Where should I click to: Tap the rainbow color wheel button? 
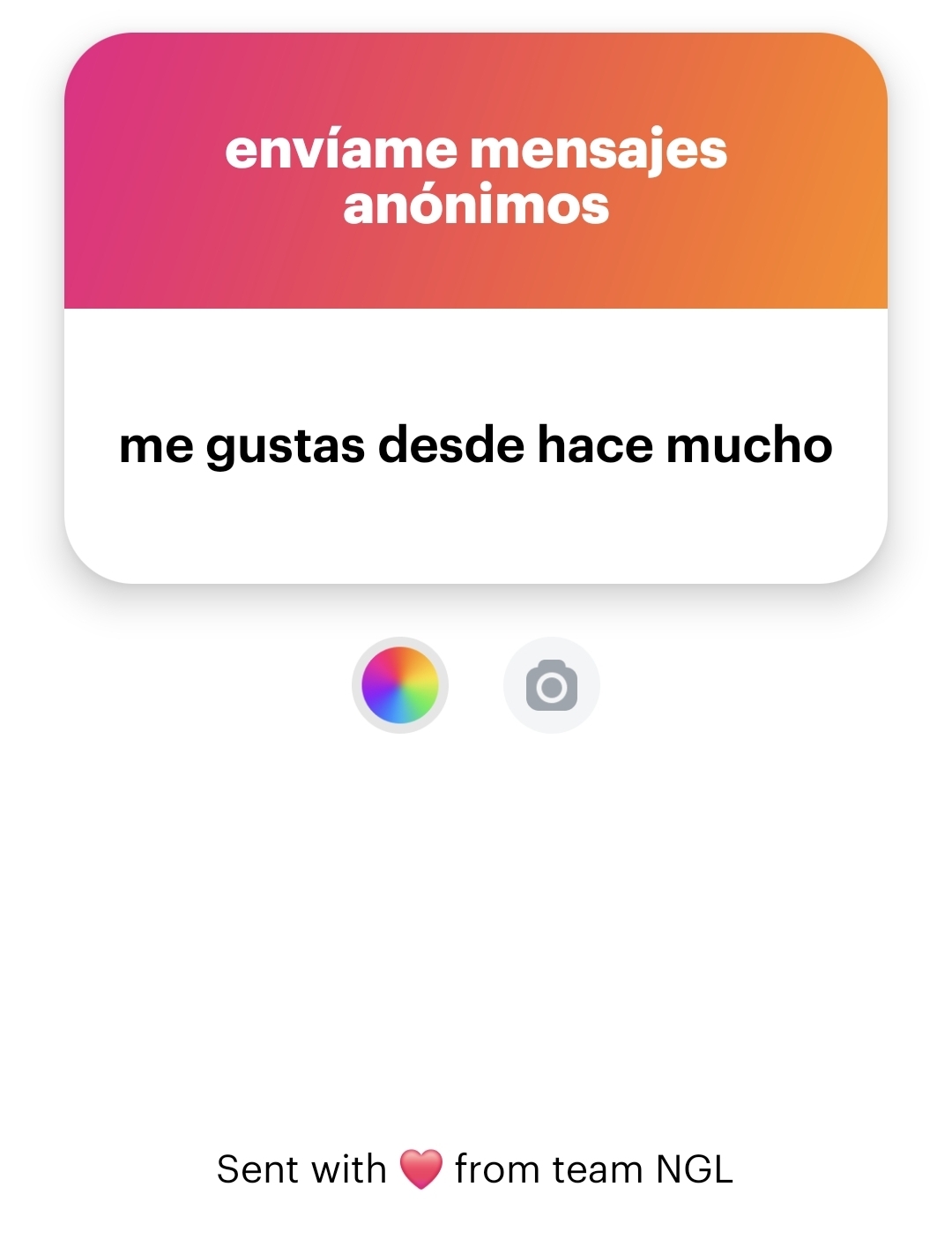[x=400, y=685]
